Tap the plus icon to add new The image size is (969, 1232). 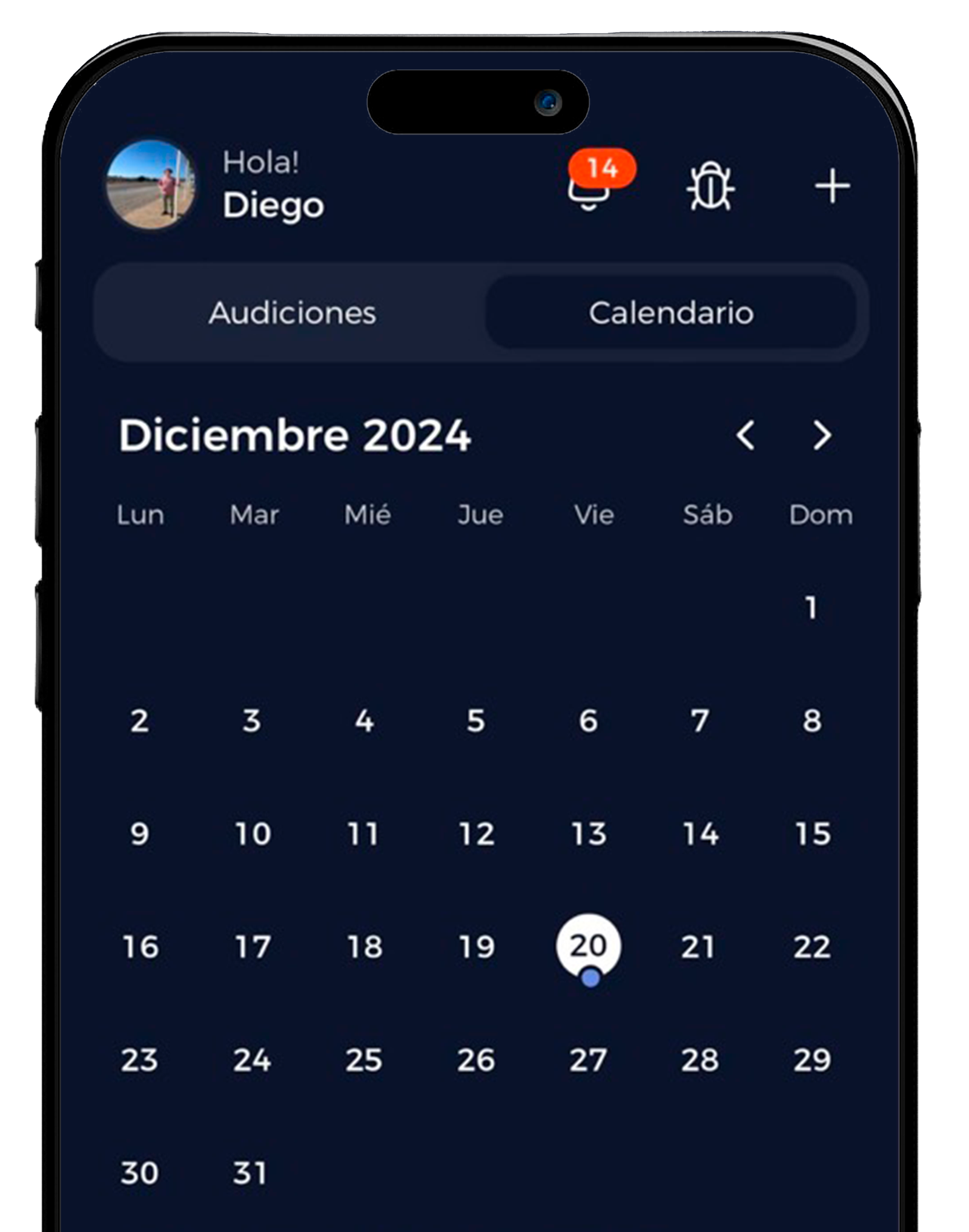pyautogui.click(x=832, y=186)
